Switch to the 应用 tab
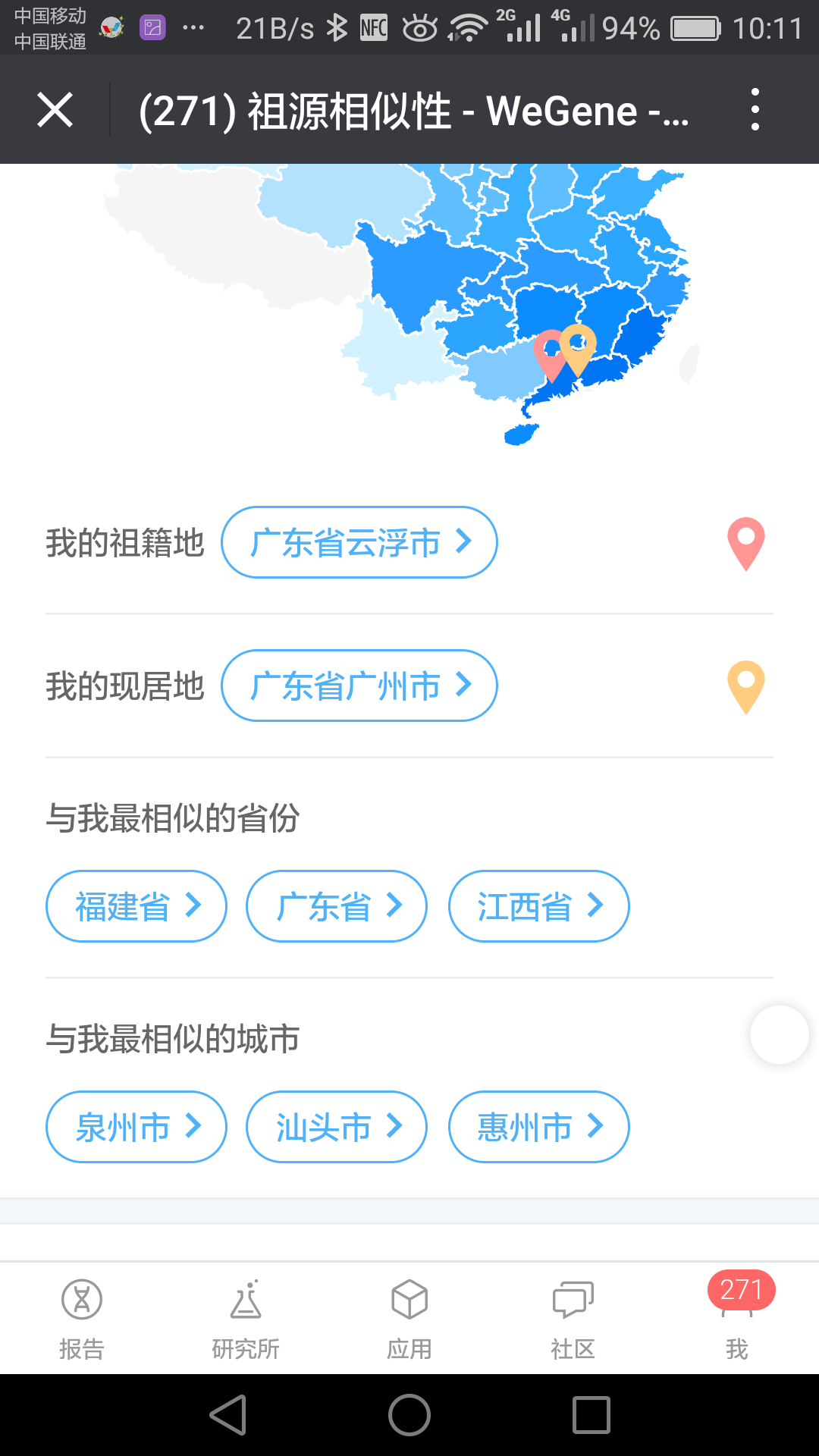This screenshot has width=819, height=1456. [x=409, y=1319]
